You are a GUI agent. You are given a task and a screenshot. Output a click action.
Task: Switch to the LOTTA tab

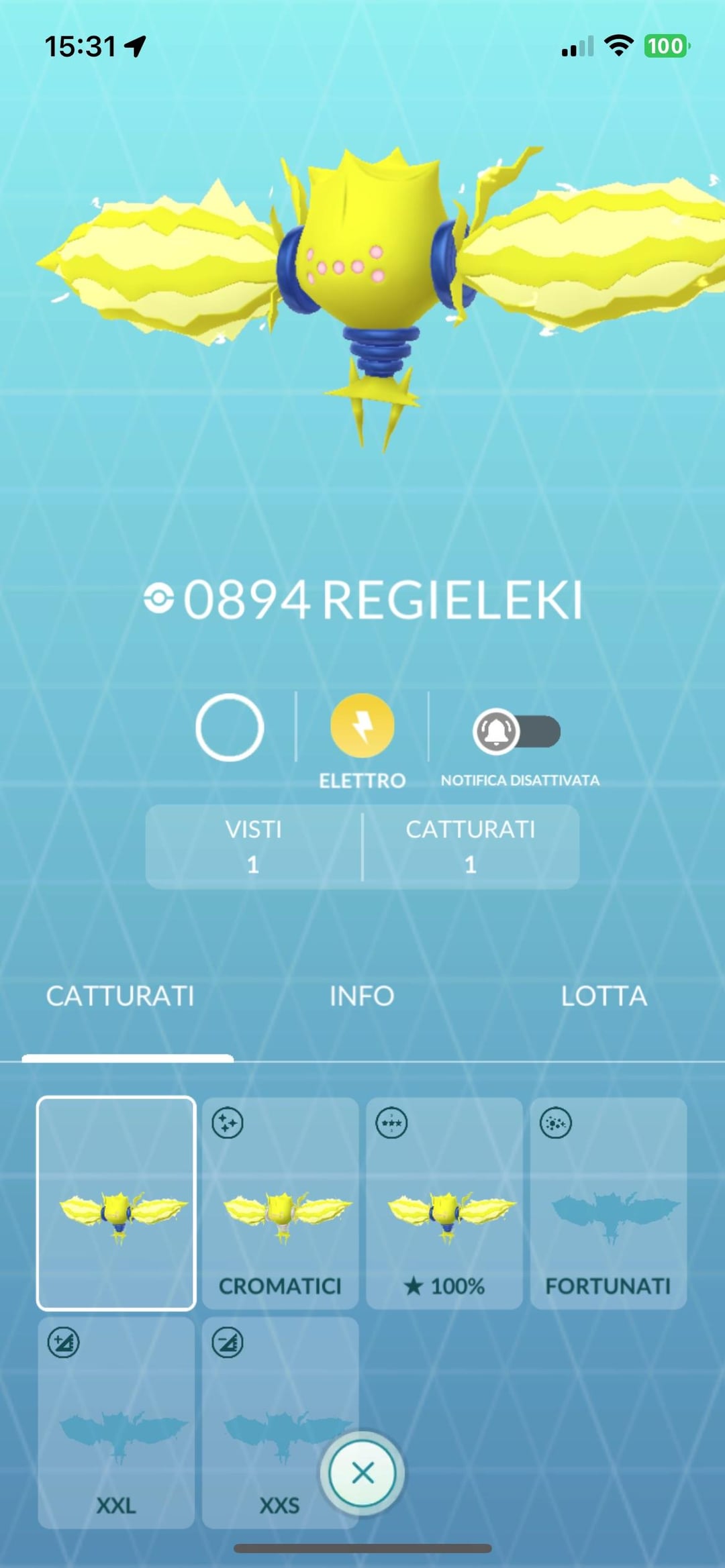pyautogui.click(x=603, y=996)
